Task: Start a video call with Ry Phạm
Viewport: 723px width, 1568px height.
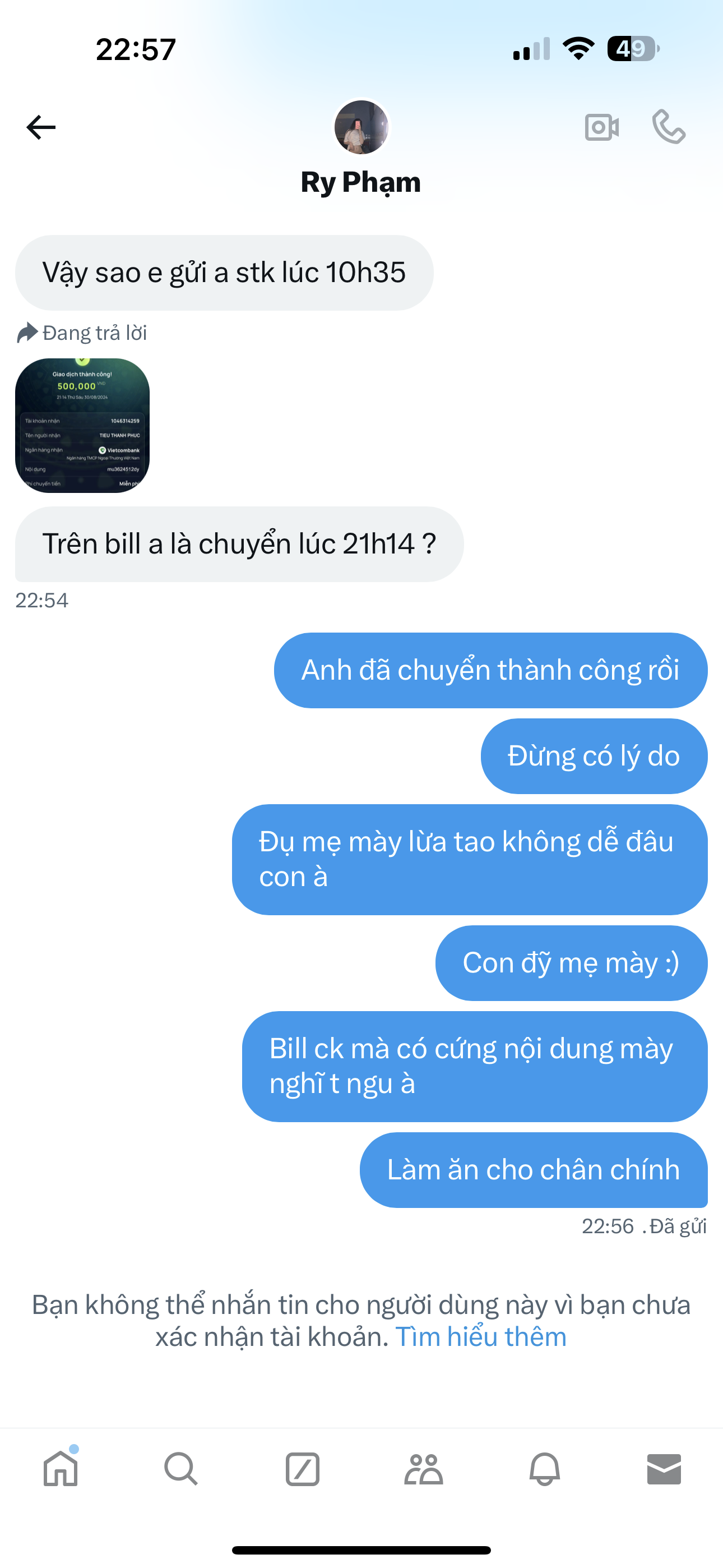Action: (x=601, y=127)
